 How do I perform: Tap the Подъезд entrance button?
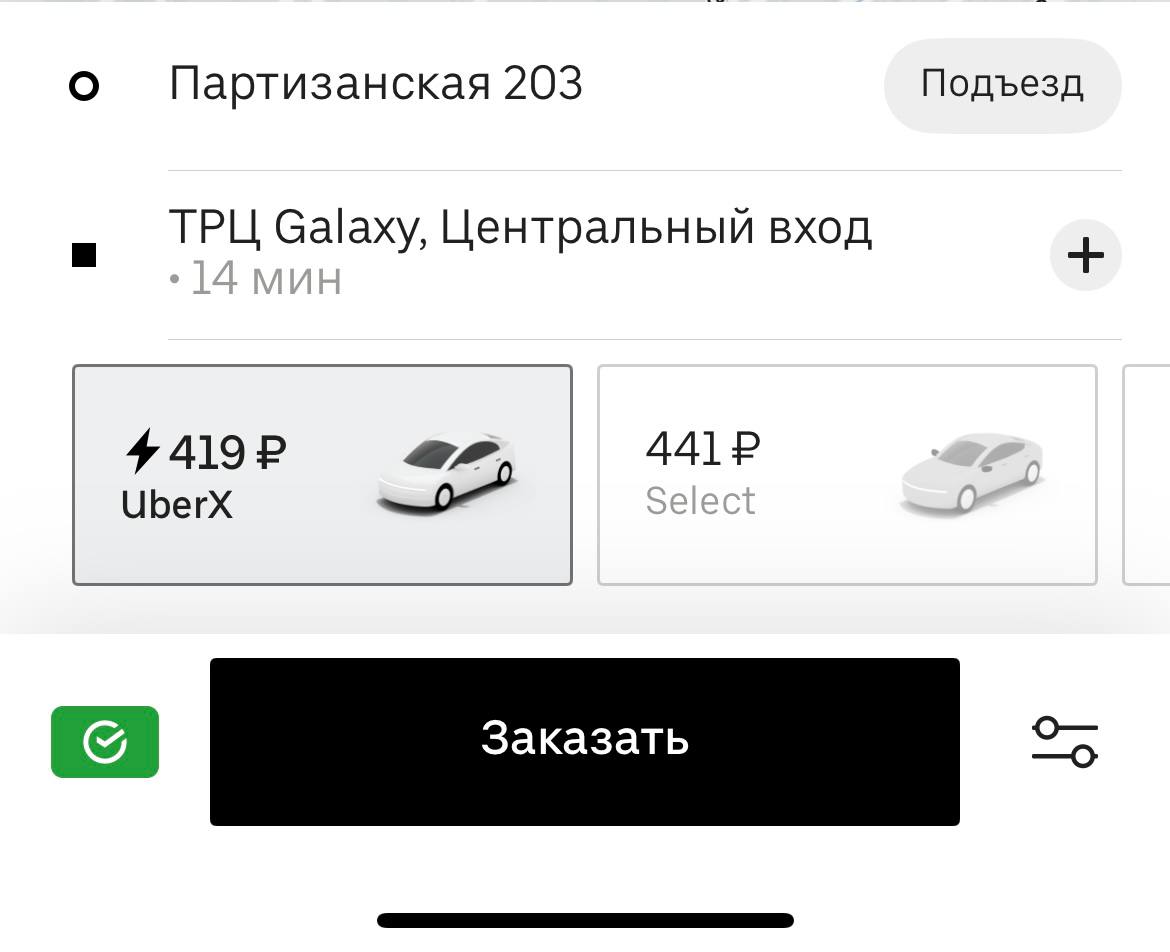click(x=1002, y=85)
